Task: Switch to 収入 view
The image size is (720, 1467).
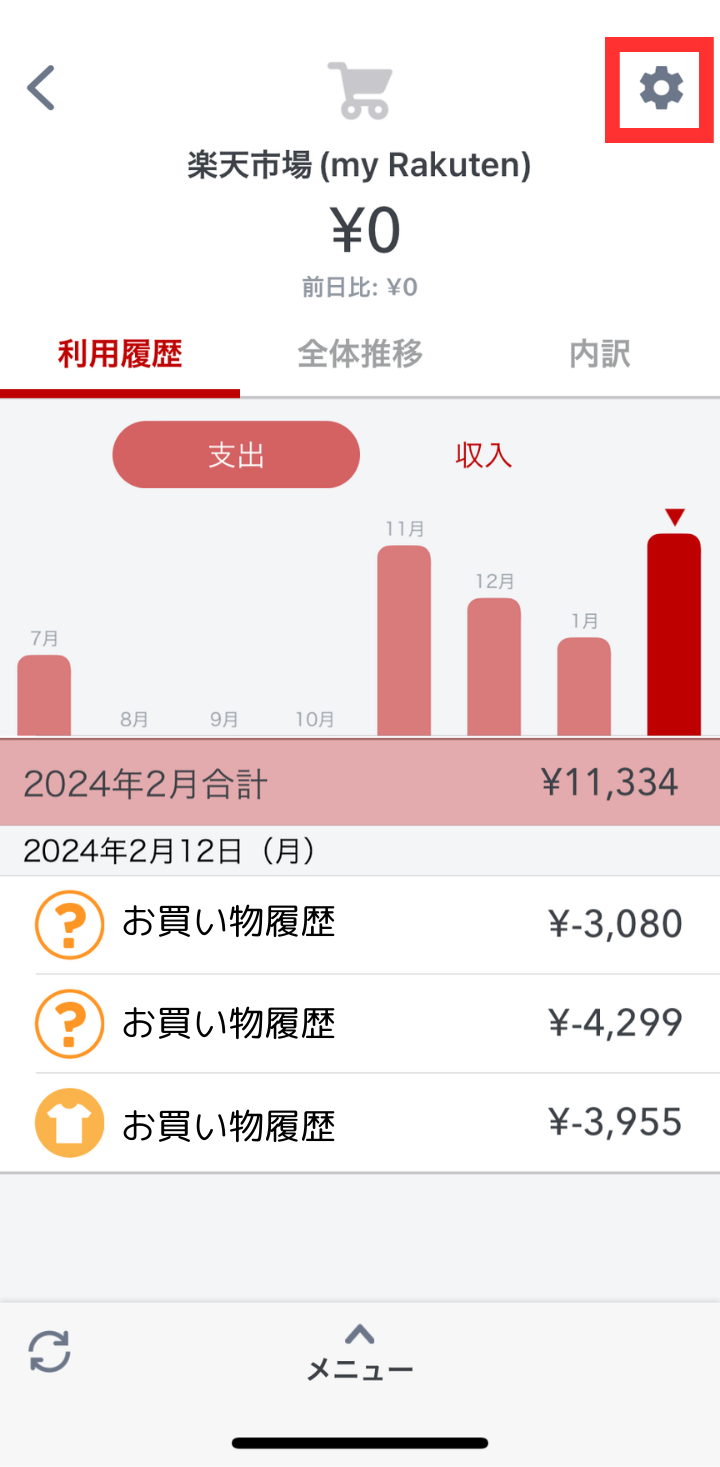Action: pyautogui.click(x=484, y=455)
